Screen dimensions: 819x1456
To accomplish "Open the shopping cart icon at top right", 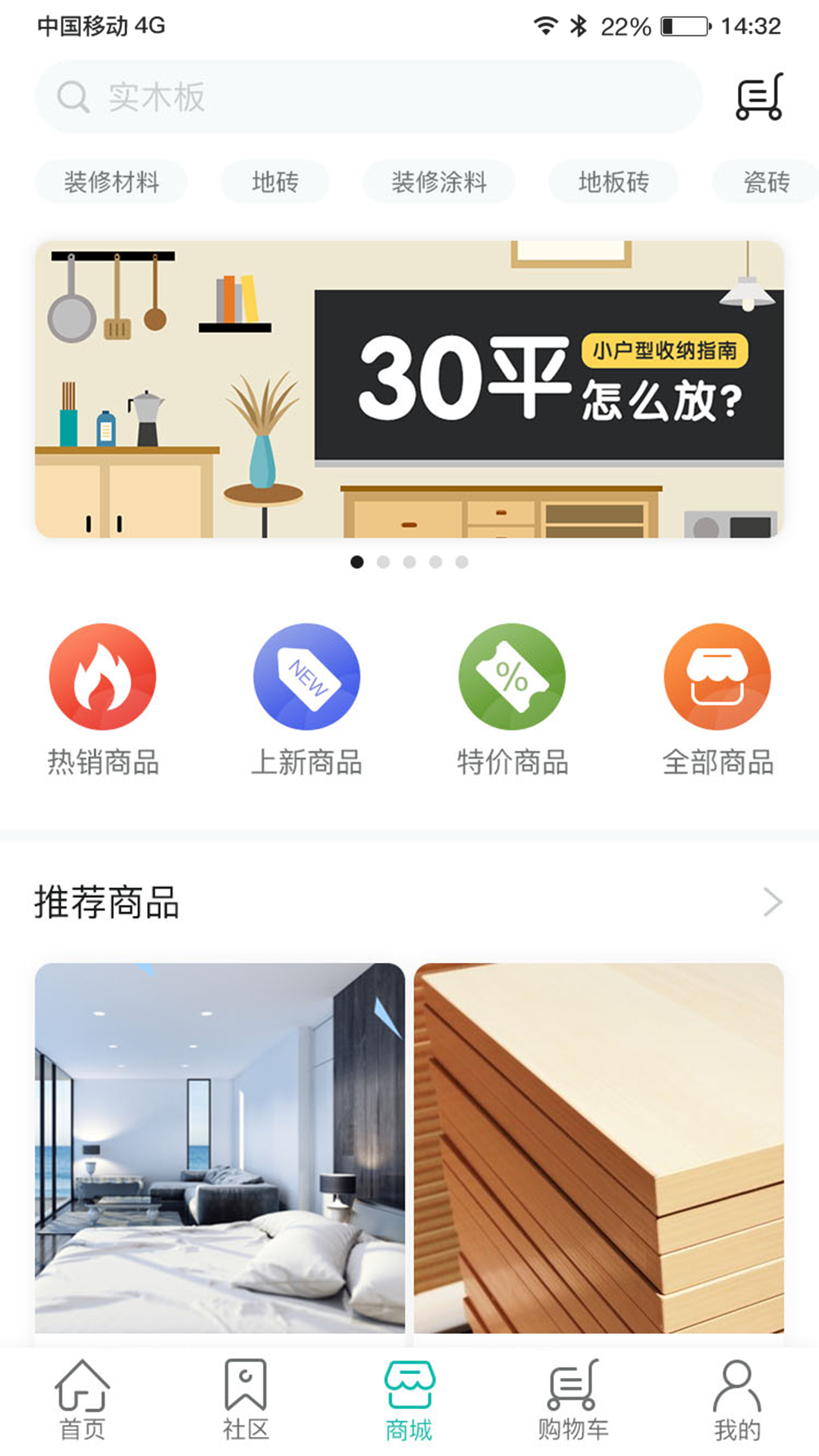I will [x=758, y=97].
